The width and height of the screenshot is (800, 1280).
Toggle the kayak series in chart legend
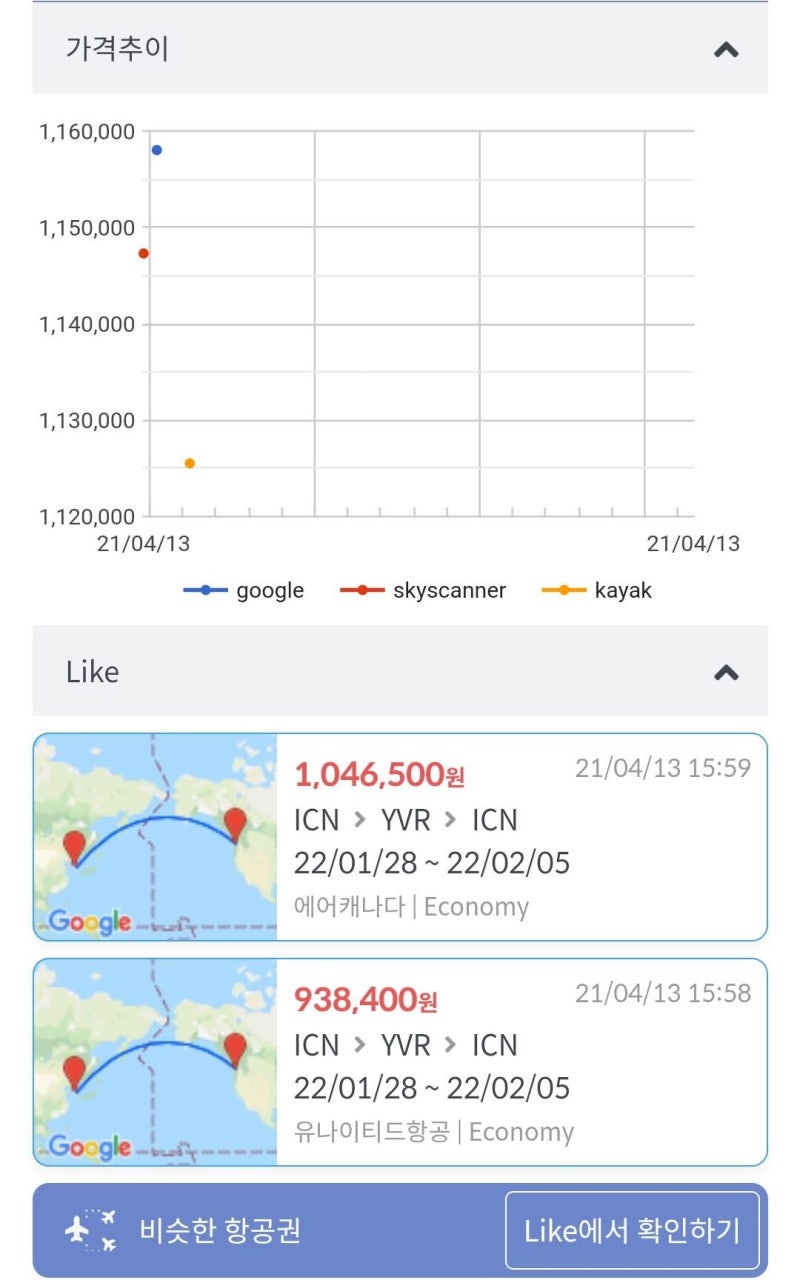pyautogui.click(x=597, y=590)
